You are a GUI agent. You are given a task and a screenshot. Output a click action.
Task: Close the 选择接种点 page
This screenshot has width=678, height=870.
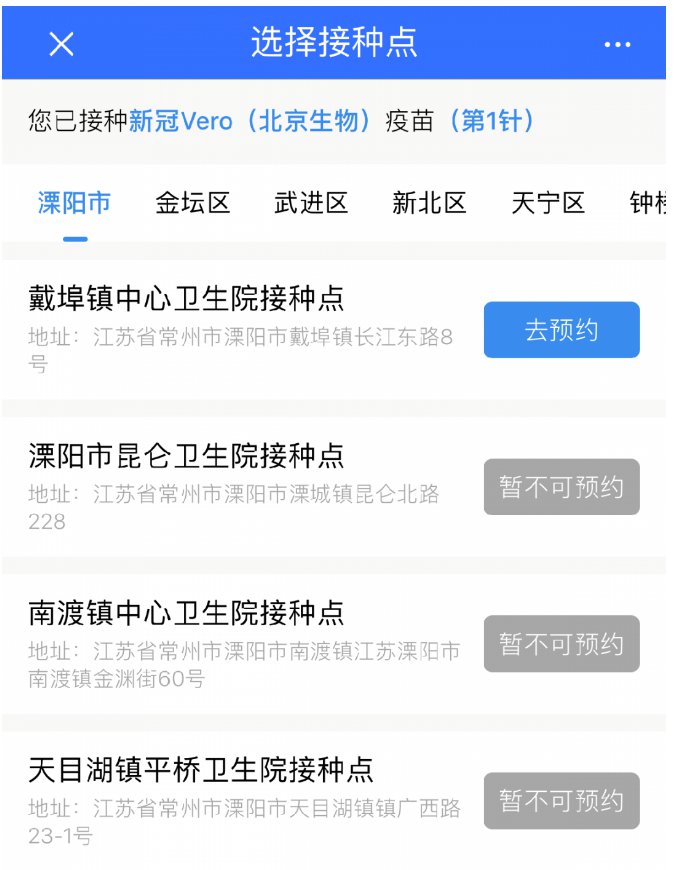pos(62,44)
